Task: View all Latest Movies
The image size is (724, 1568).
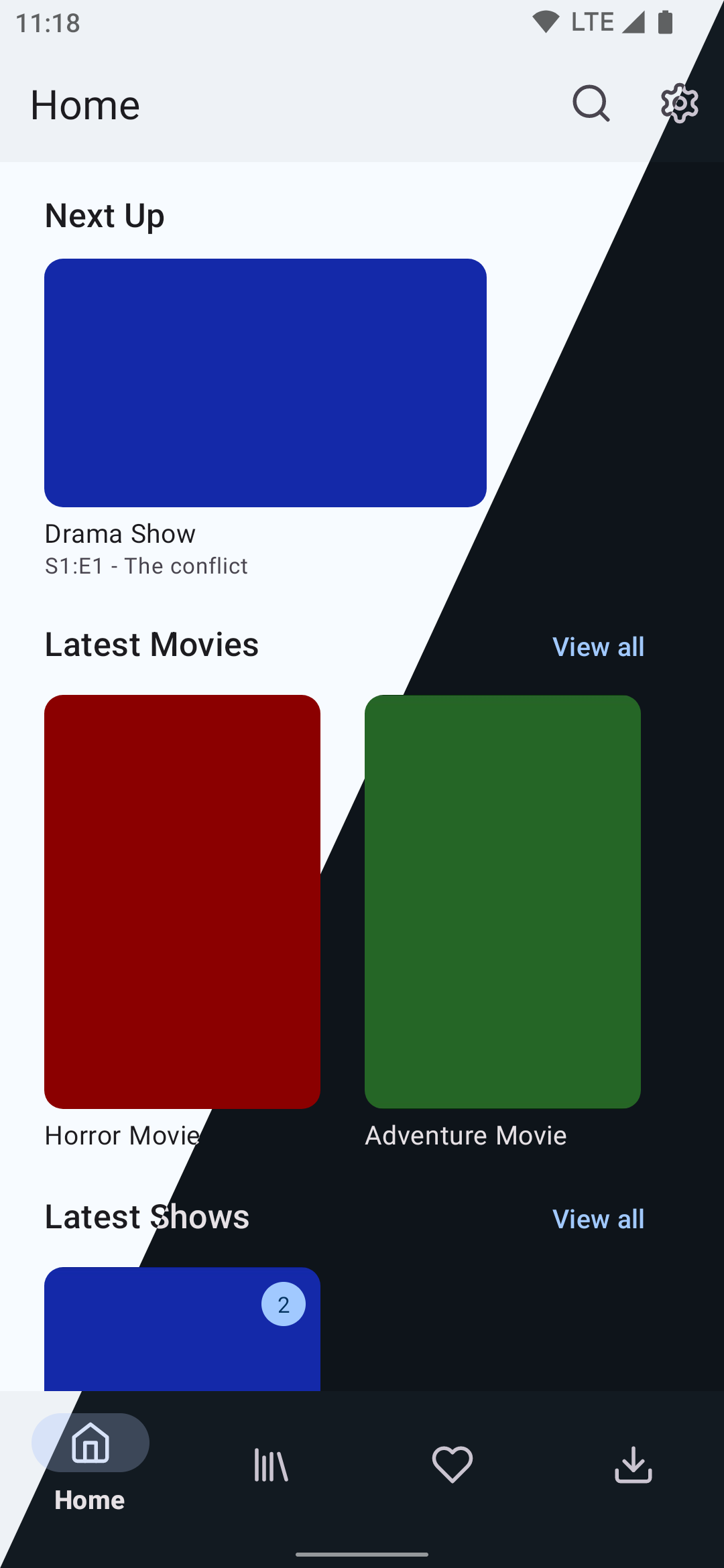Action: [598, 647]
